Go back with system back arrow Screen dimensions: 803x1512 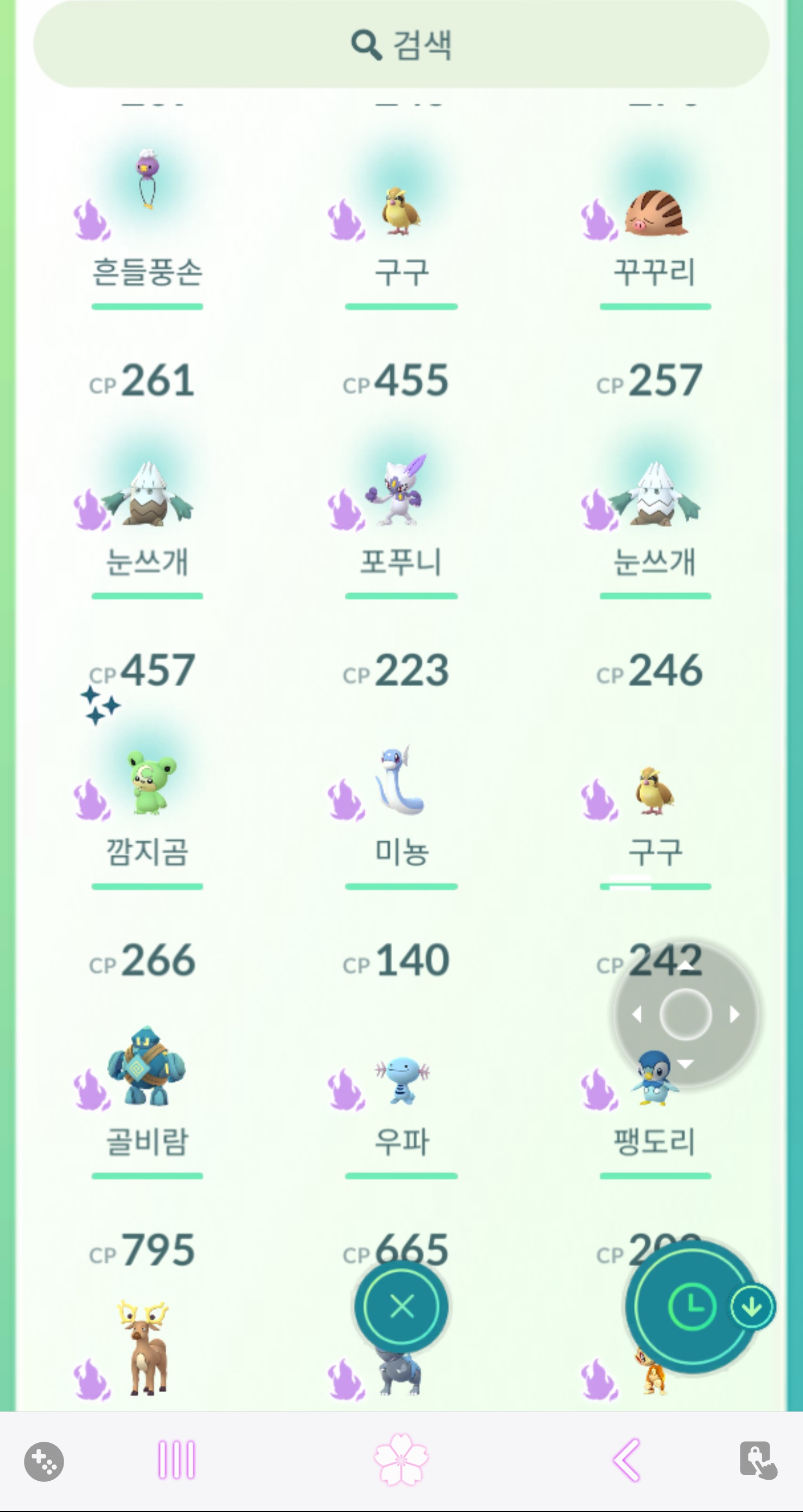pyautogui.click(x=626, y=1460)
